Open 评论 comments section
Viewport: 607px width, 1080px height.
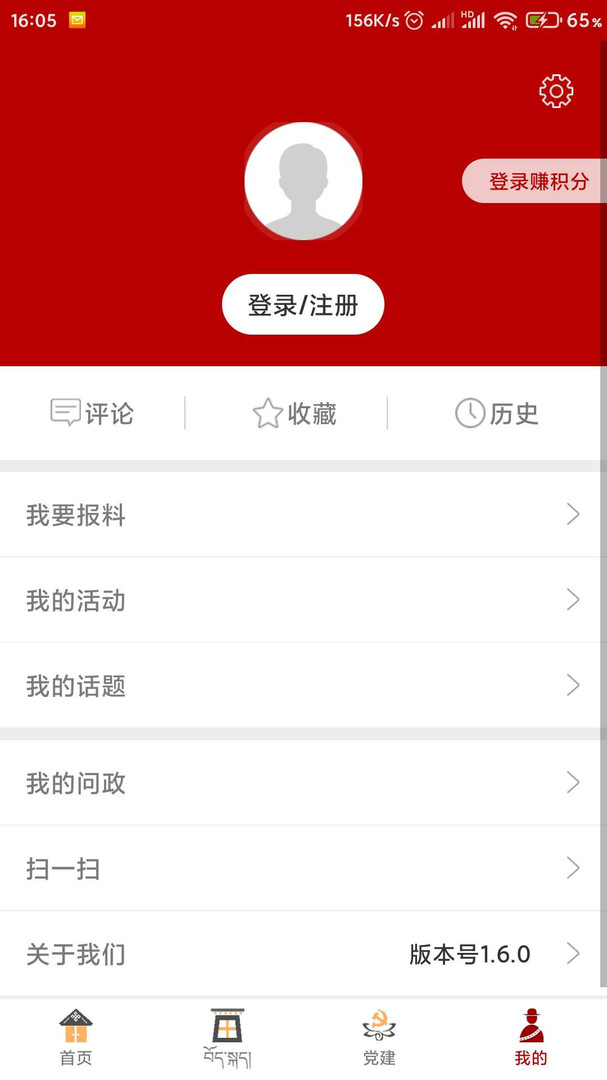[92, 413]
